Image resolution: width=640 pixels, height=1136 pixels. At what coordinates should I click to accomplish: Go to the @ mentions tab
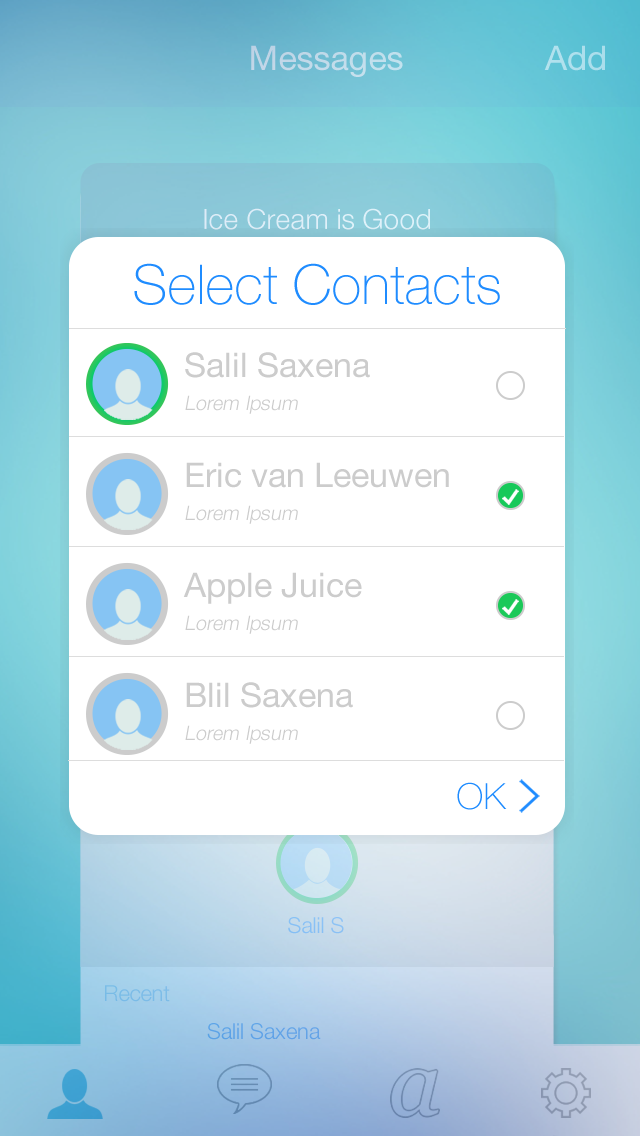click(415, 1092)
